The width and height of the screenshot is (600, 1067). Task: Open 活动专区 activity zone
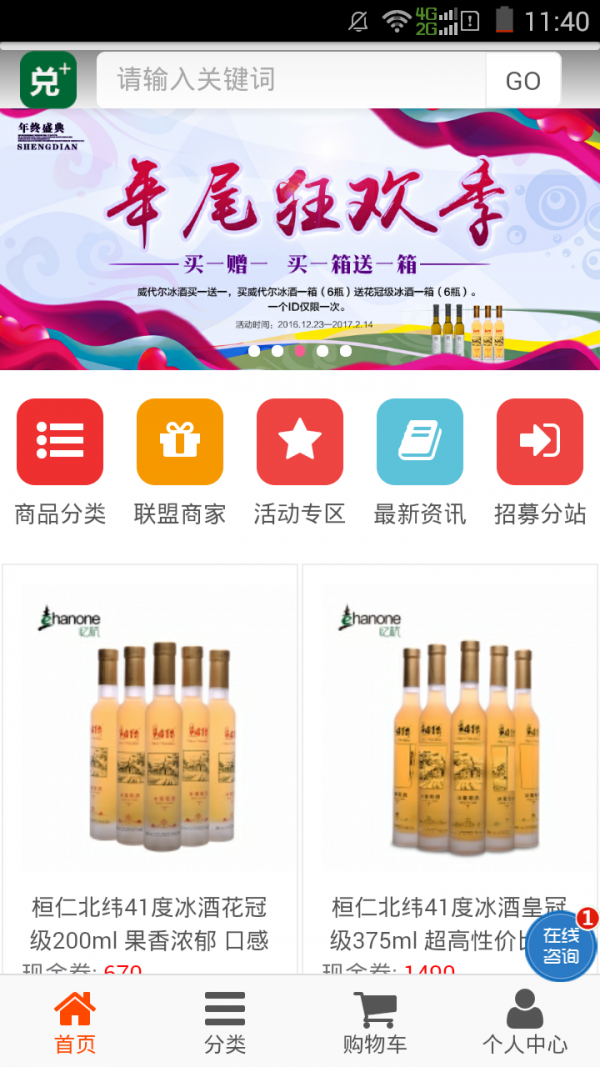[300, 461]
